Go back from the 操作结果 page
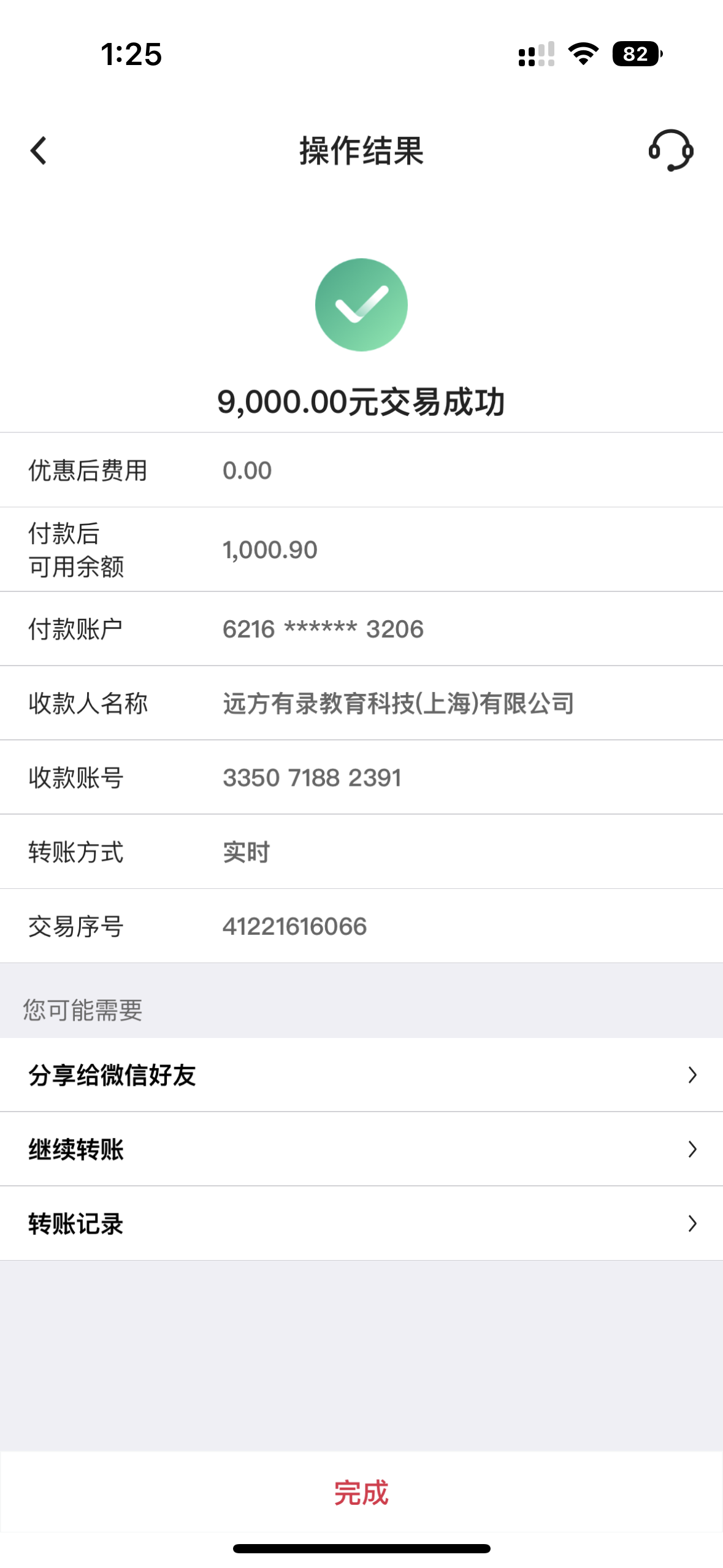 [39, 151]
